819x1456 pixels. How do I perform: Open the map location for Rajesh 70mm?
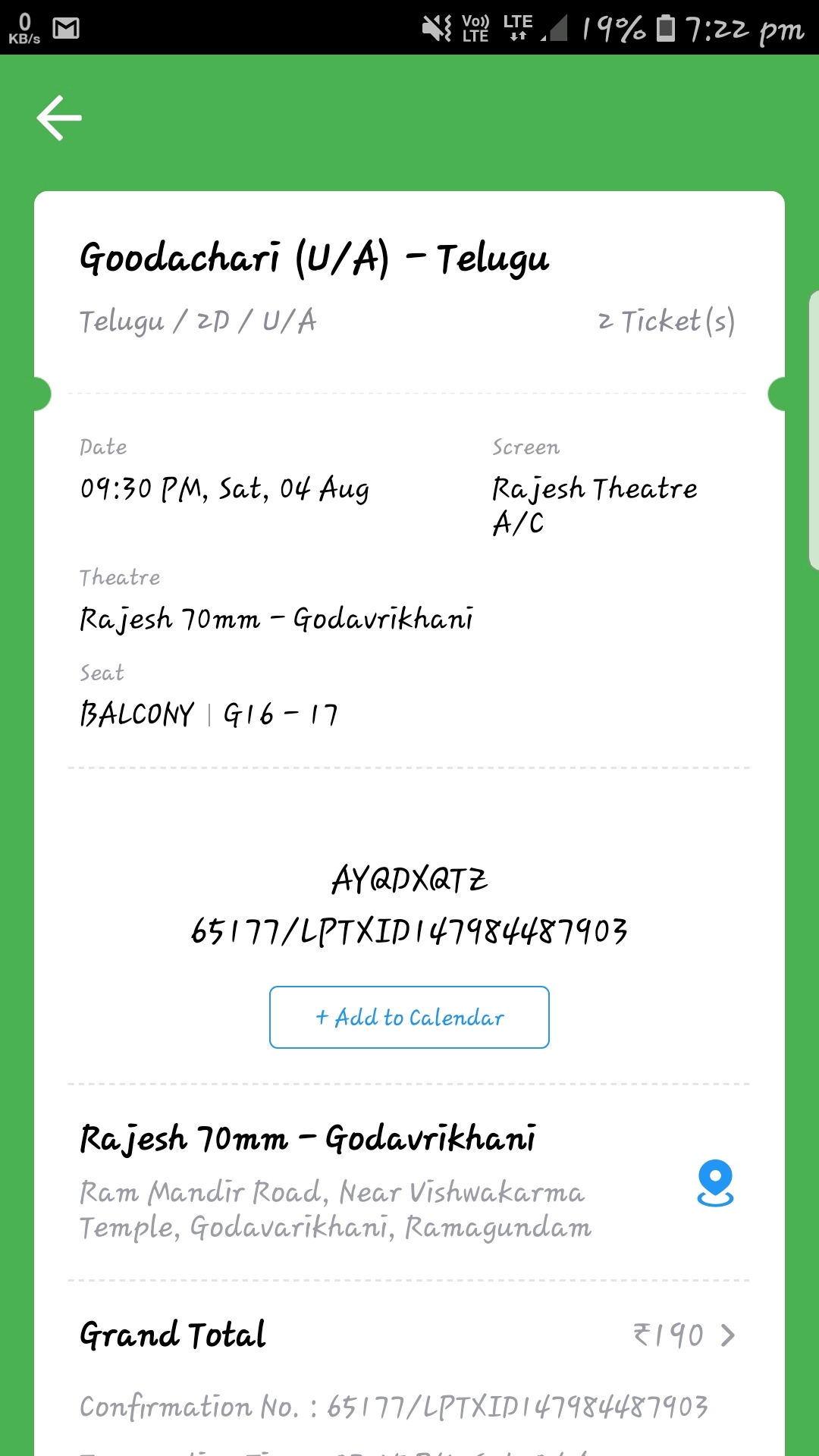coord(714,1182)
